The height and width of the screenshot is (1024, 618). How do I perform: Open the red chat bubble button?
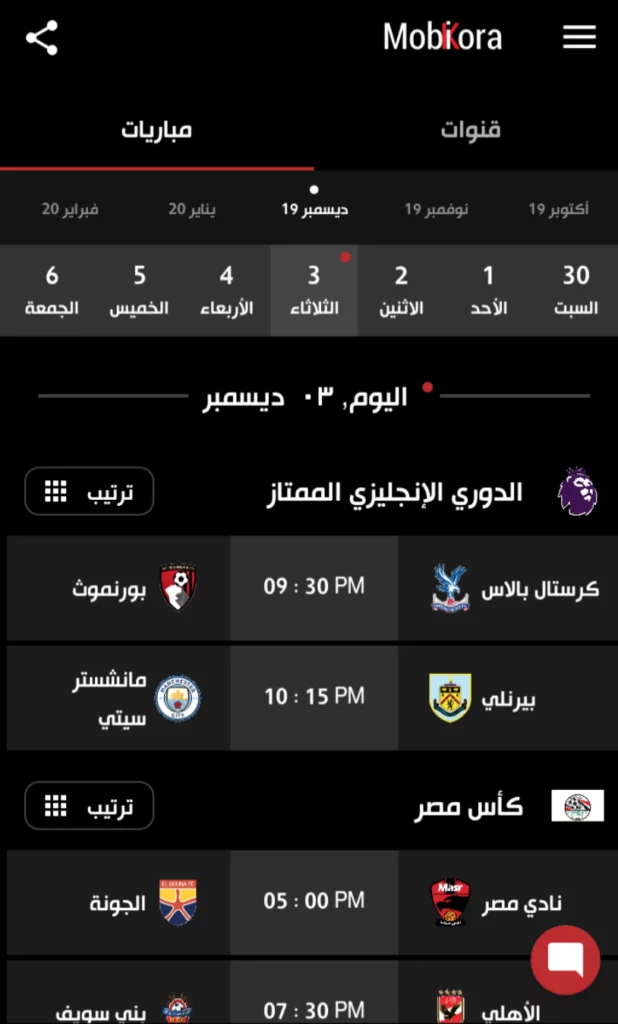coord(565,960)
